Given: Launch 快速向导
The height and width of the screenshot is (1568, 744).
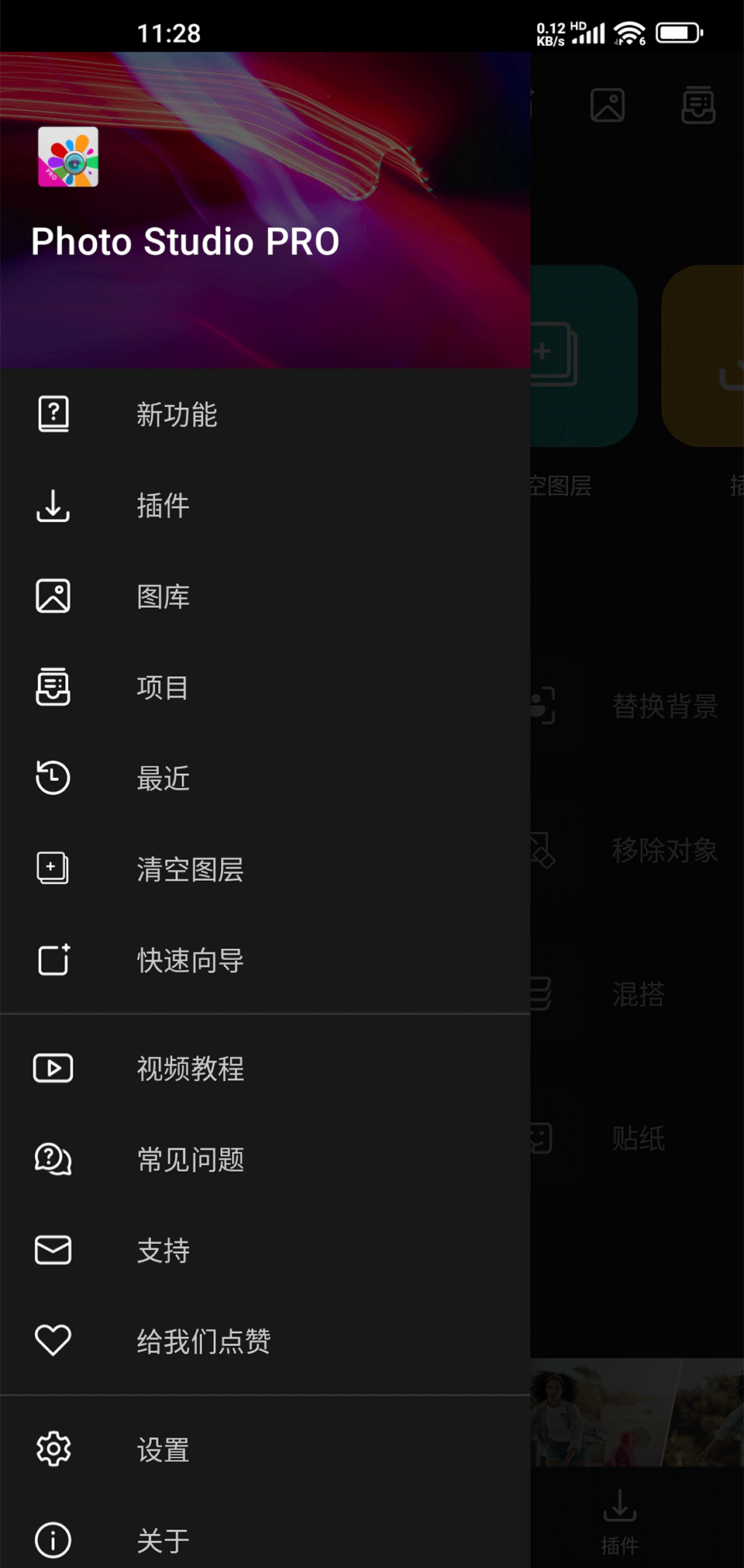Looking at the screenshot, I should pyautogui.click(x=190, y=960).
